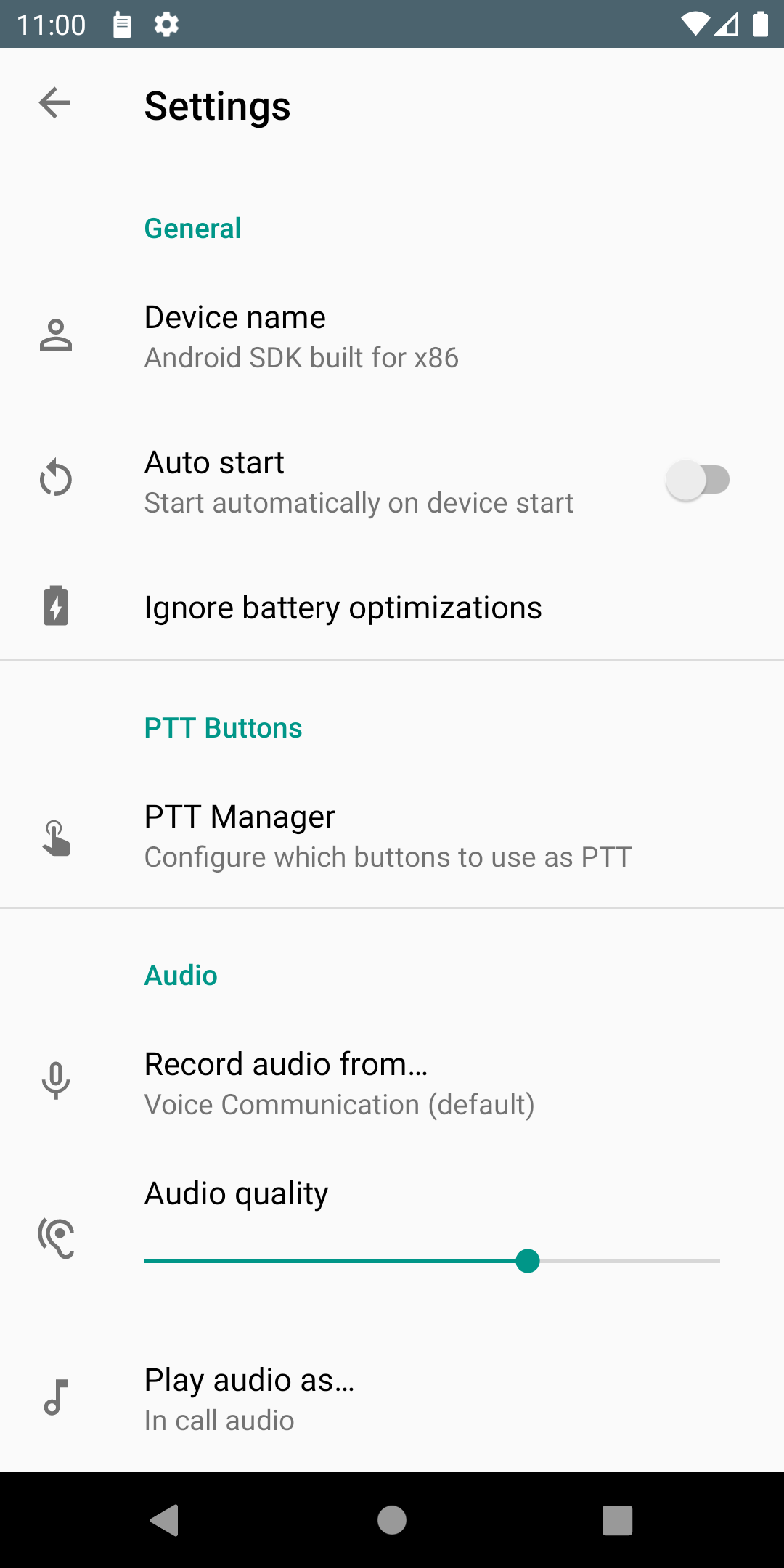Tap the system home button
This screenshot has height=1568, width=784.
point(392,1520)
